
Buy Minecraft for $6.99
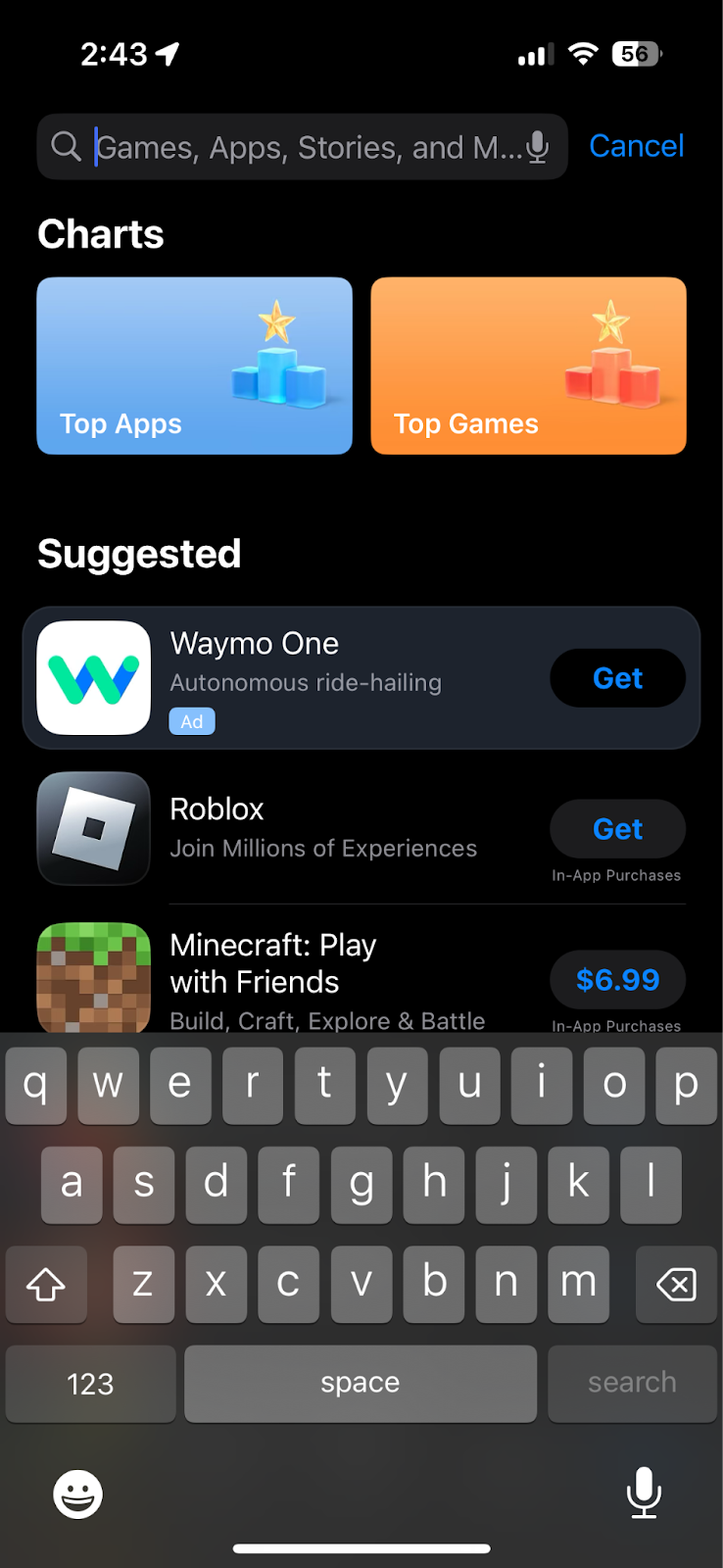point(617,980)
